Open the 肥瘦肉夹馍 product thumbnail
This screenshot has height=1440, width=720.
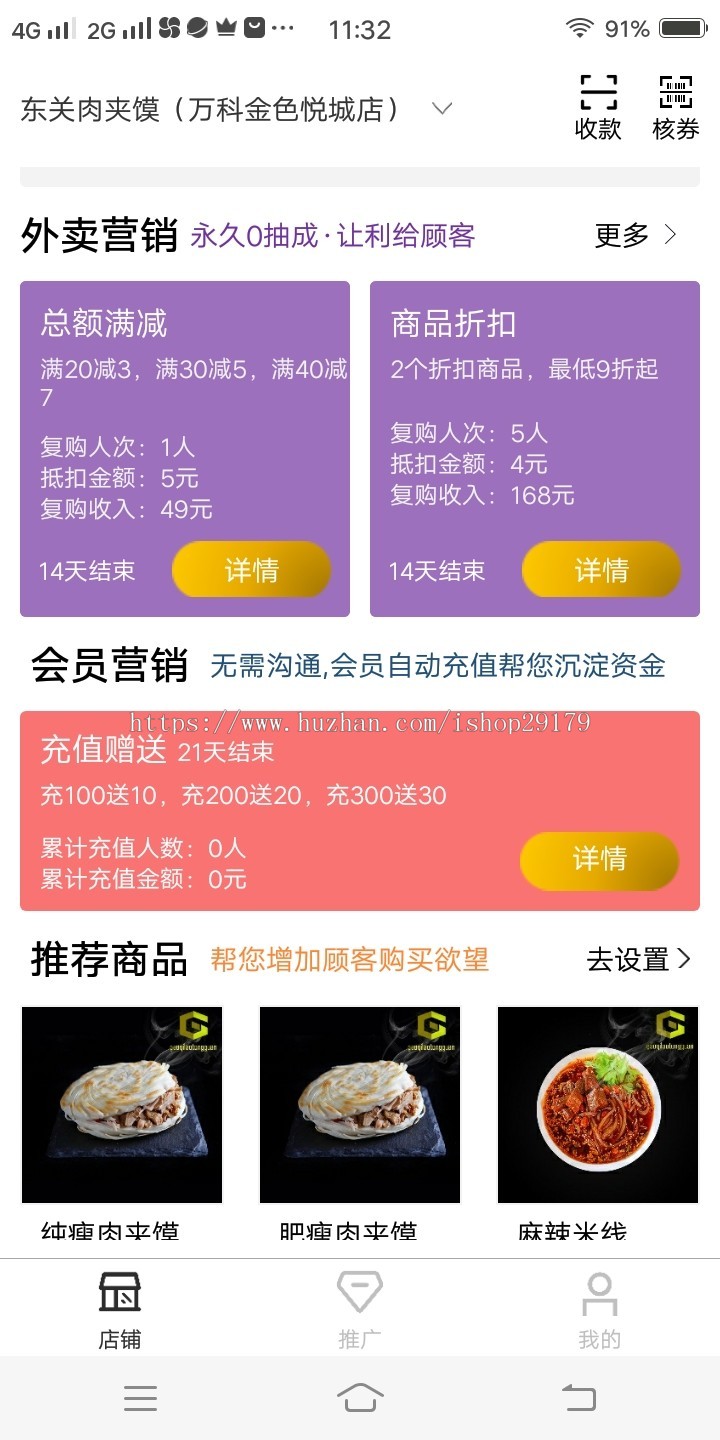[359, 1104]
